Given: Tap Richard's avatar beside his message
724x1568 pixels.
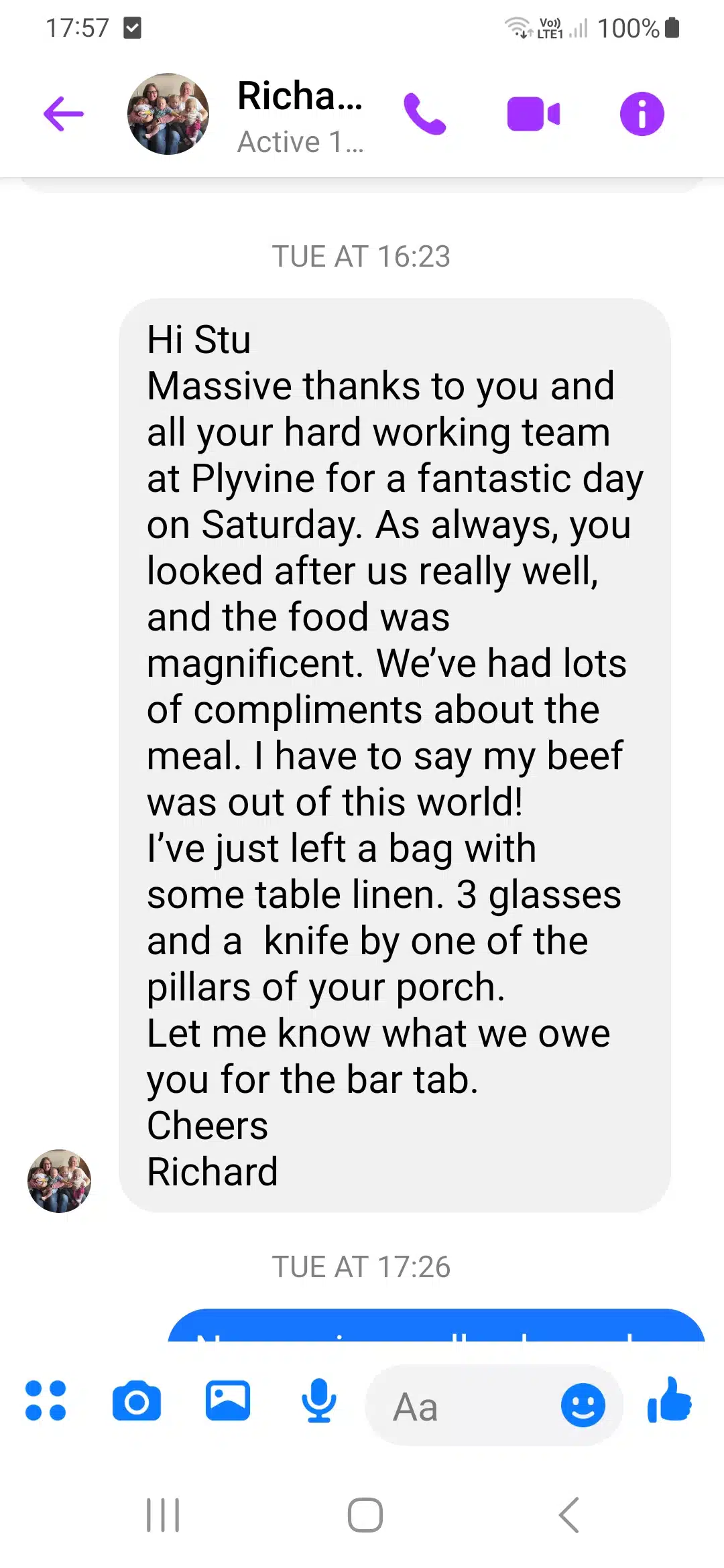Looking at the screenshot, I should [x=59, y=1181].
